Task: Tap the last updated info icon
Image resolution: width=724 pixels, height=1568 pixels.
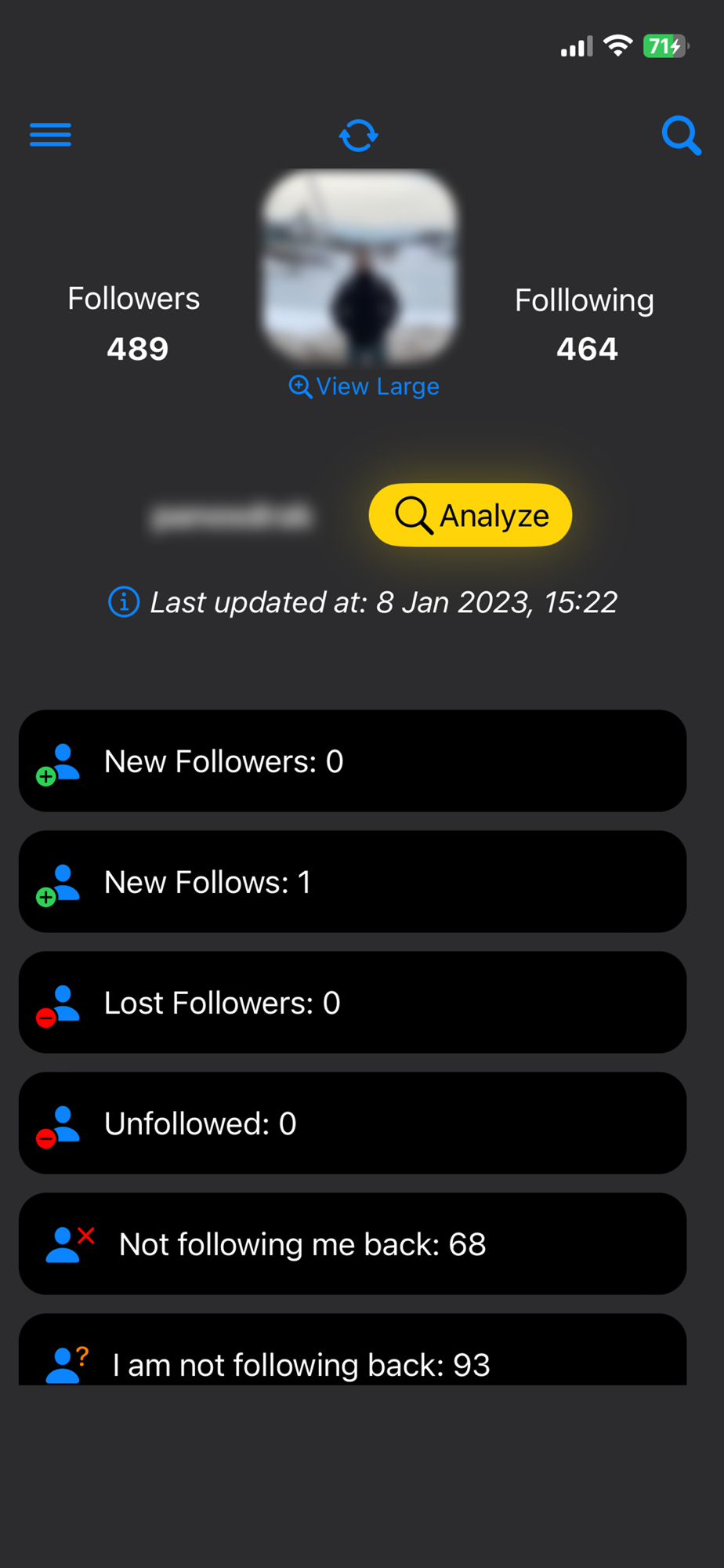Action: coord(124,602)
